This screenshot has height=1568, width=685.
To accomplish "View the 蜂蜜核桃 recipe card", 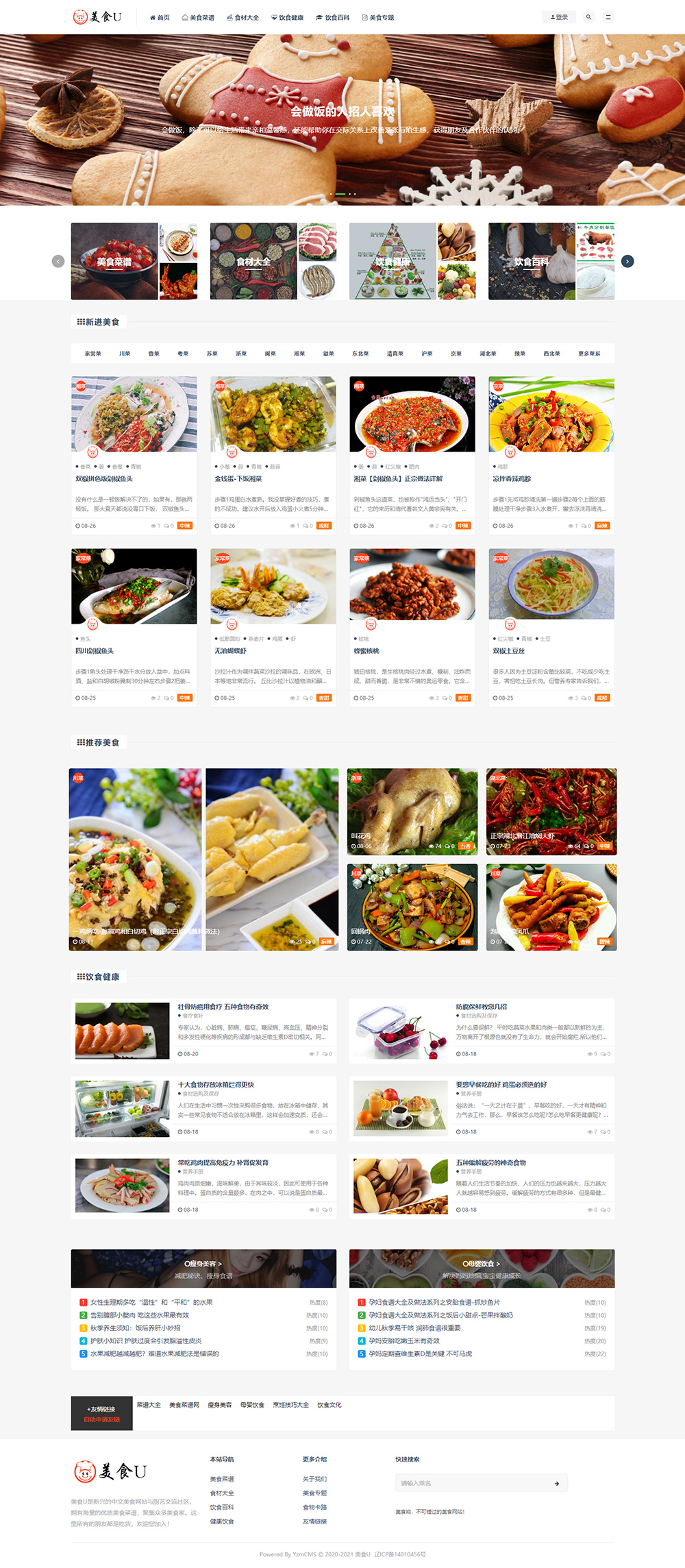I will pos(366,651).
